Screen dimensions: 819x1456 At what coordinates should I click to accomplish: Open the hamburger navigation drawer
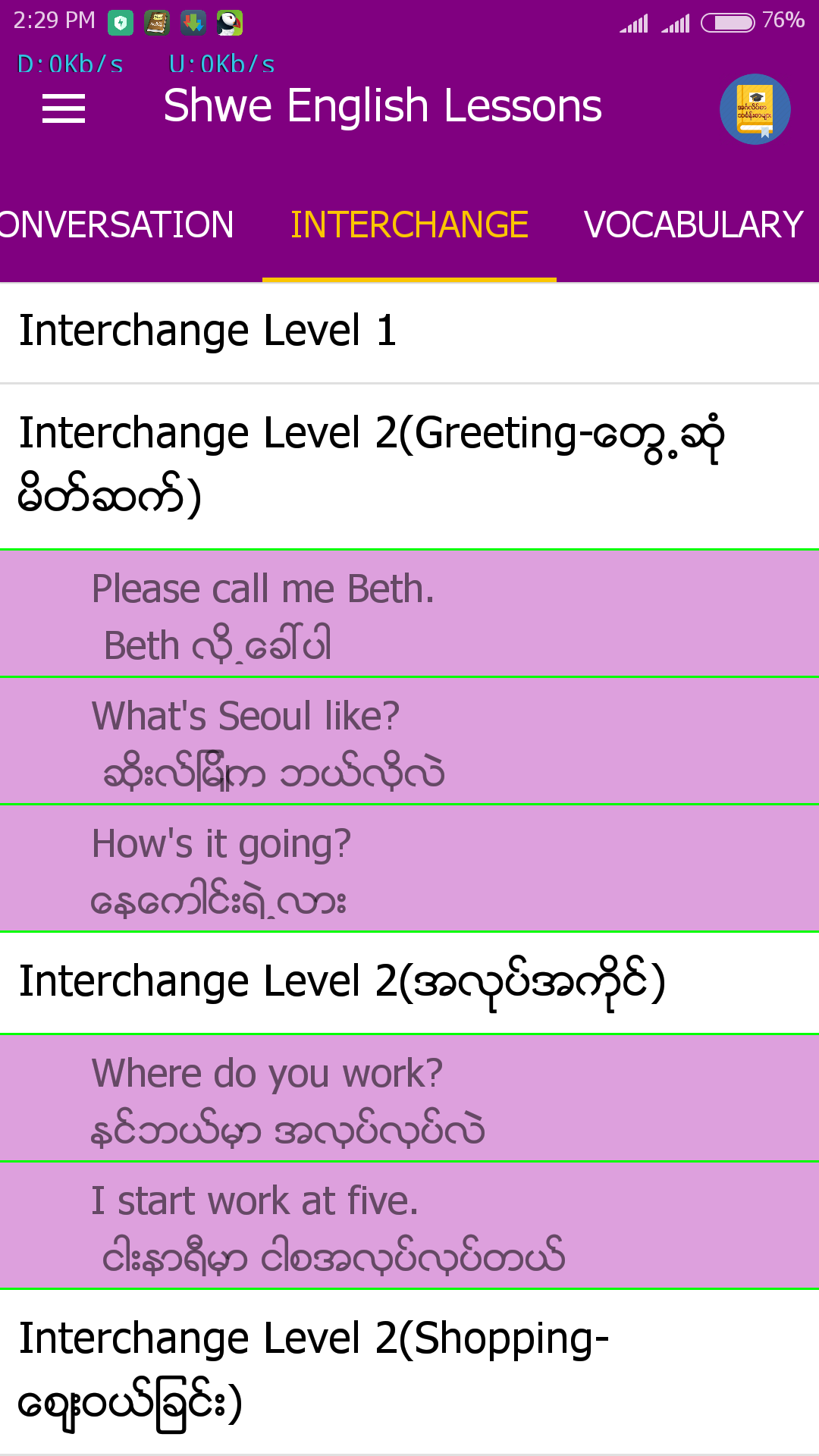[64, 108]
